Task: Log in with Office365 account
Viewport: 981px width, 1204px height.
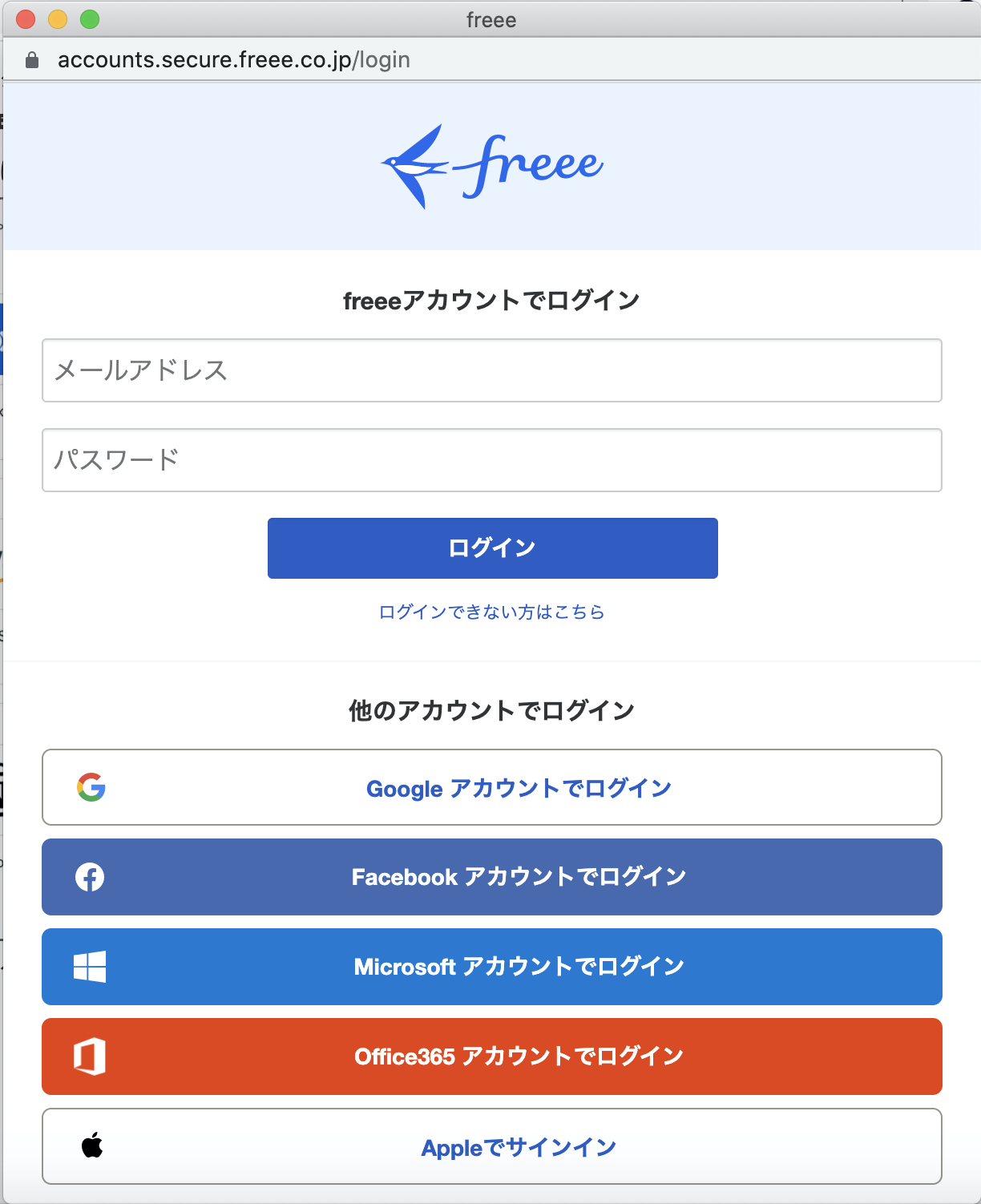Action: tap(491, 1057)
